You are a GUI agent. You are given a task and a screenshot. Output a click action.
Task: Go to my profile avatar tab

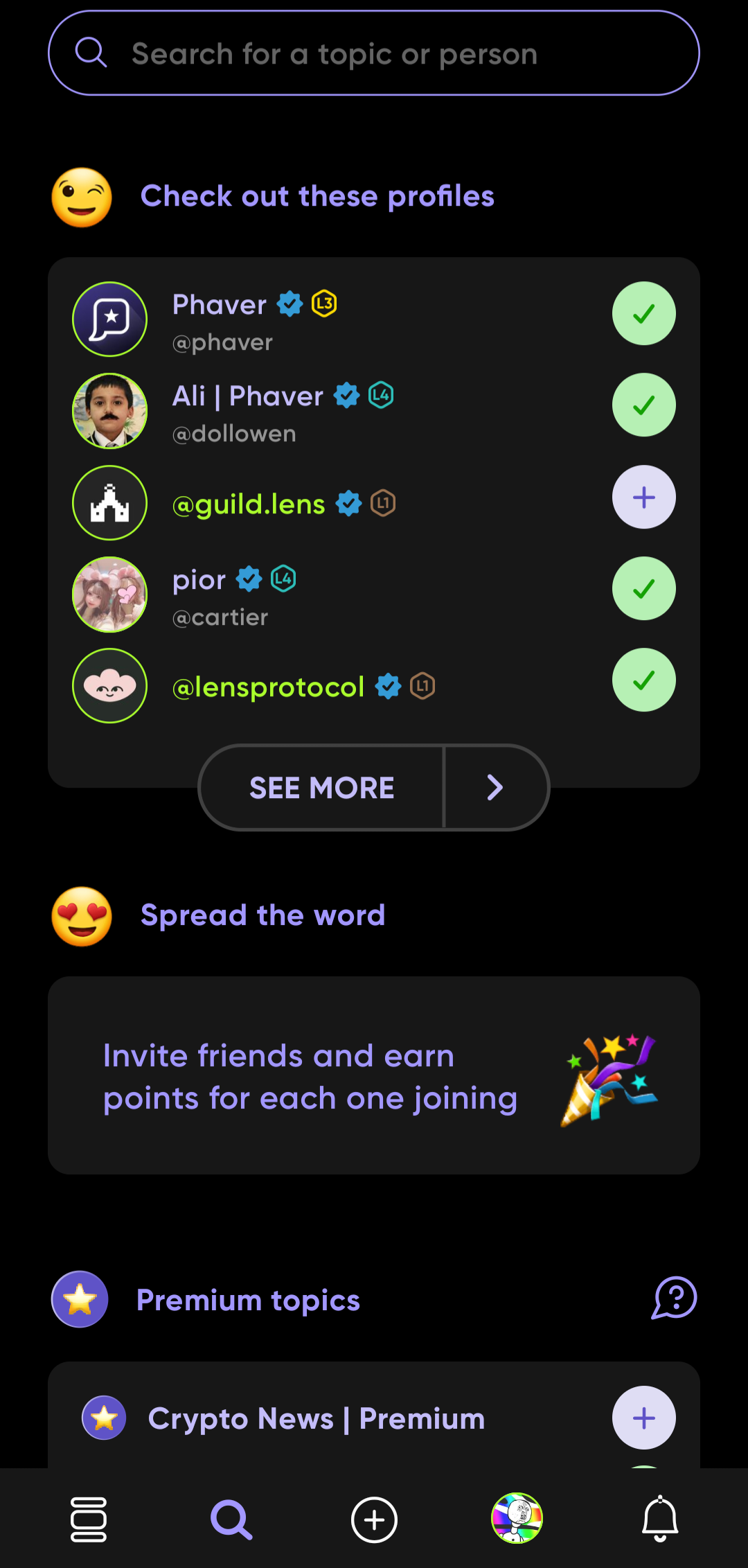517,1518
